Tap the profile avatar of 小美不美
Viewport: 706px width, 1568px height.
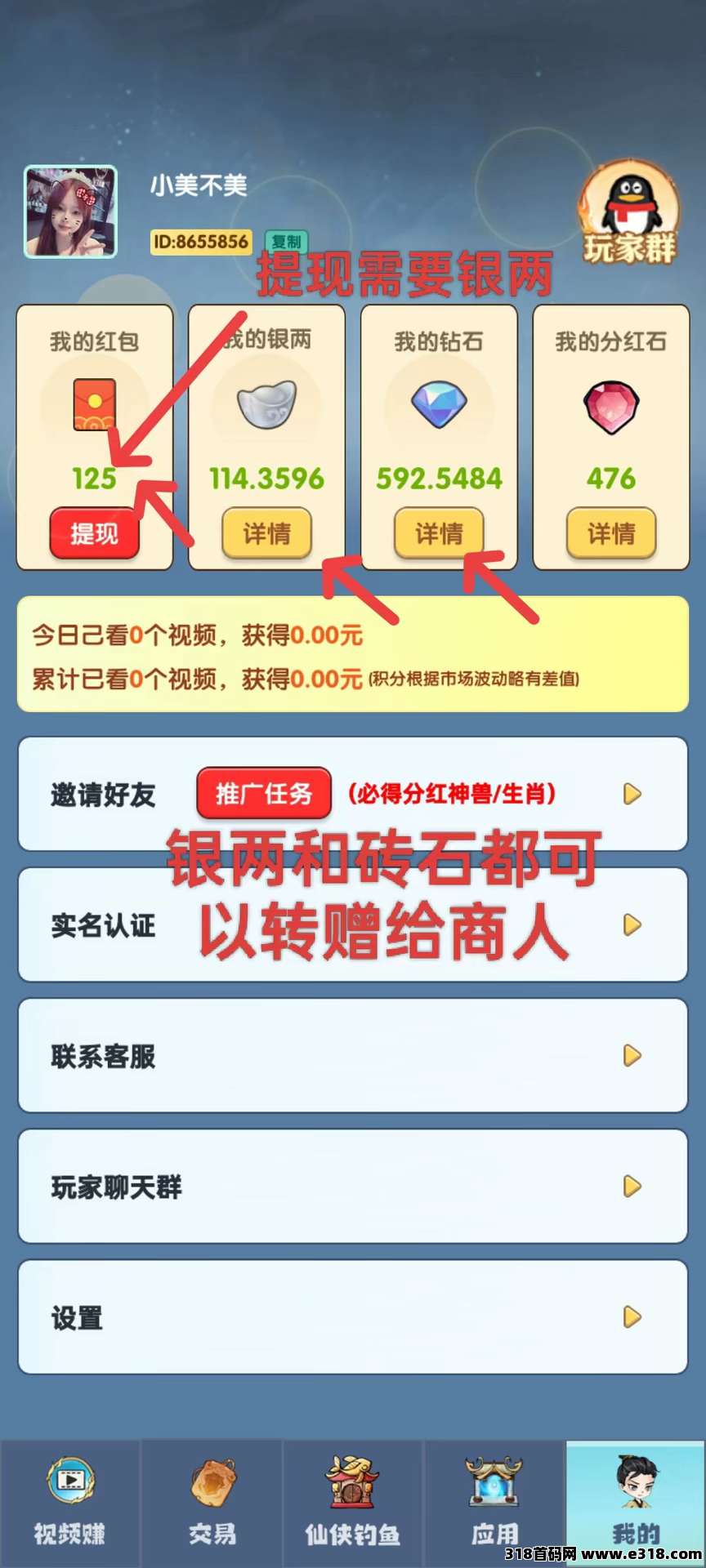[70, 212]
